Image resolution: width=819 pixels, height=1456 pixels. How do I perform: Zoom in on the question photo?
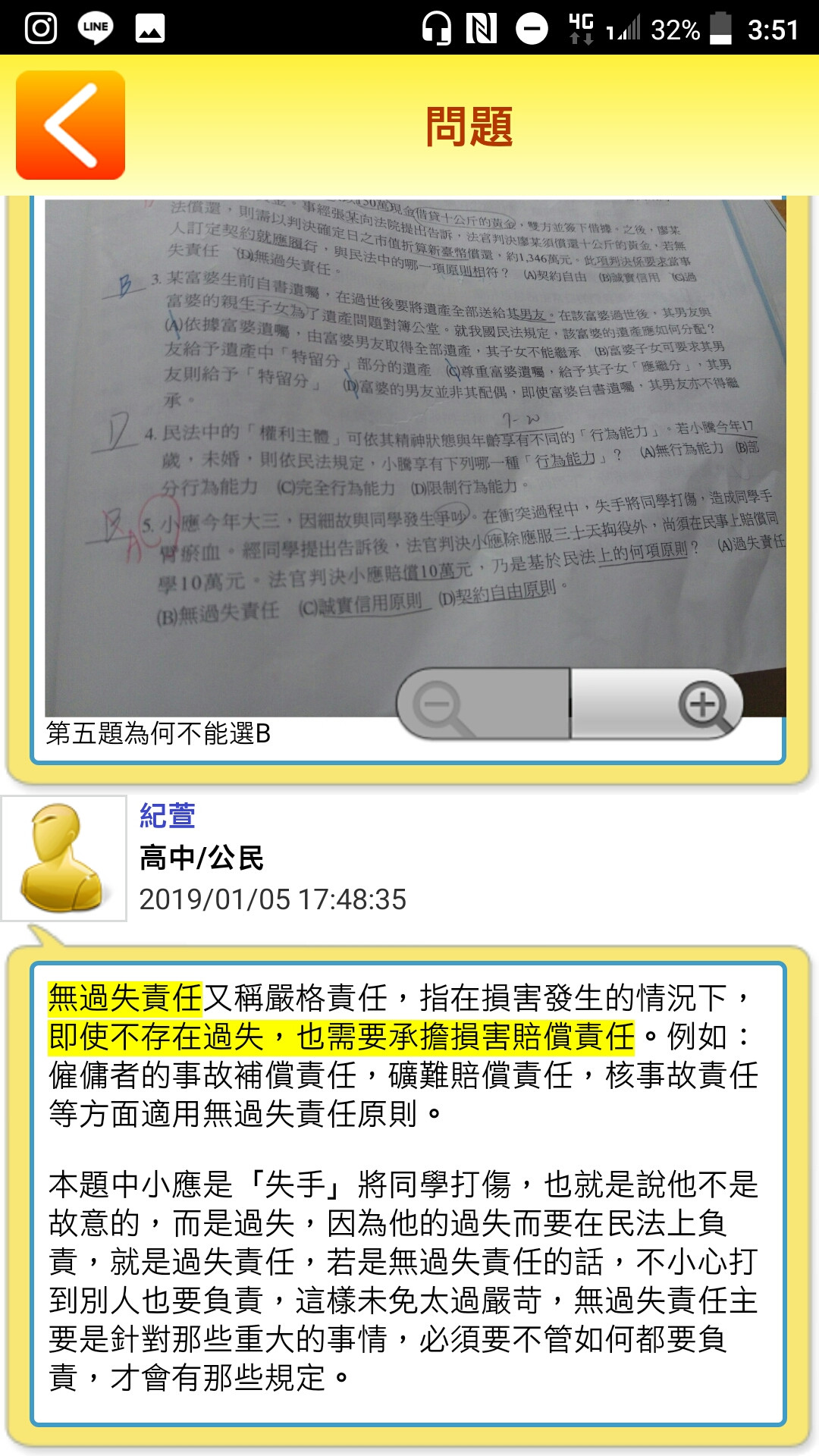pyautogui.click(x=701, y=704)
